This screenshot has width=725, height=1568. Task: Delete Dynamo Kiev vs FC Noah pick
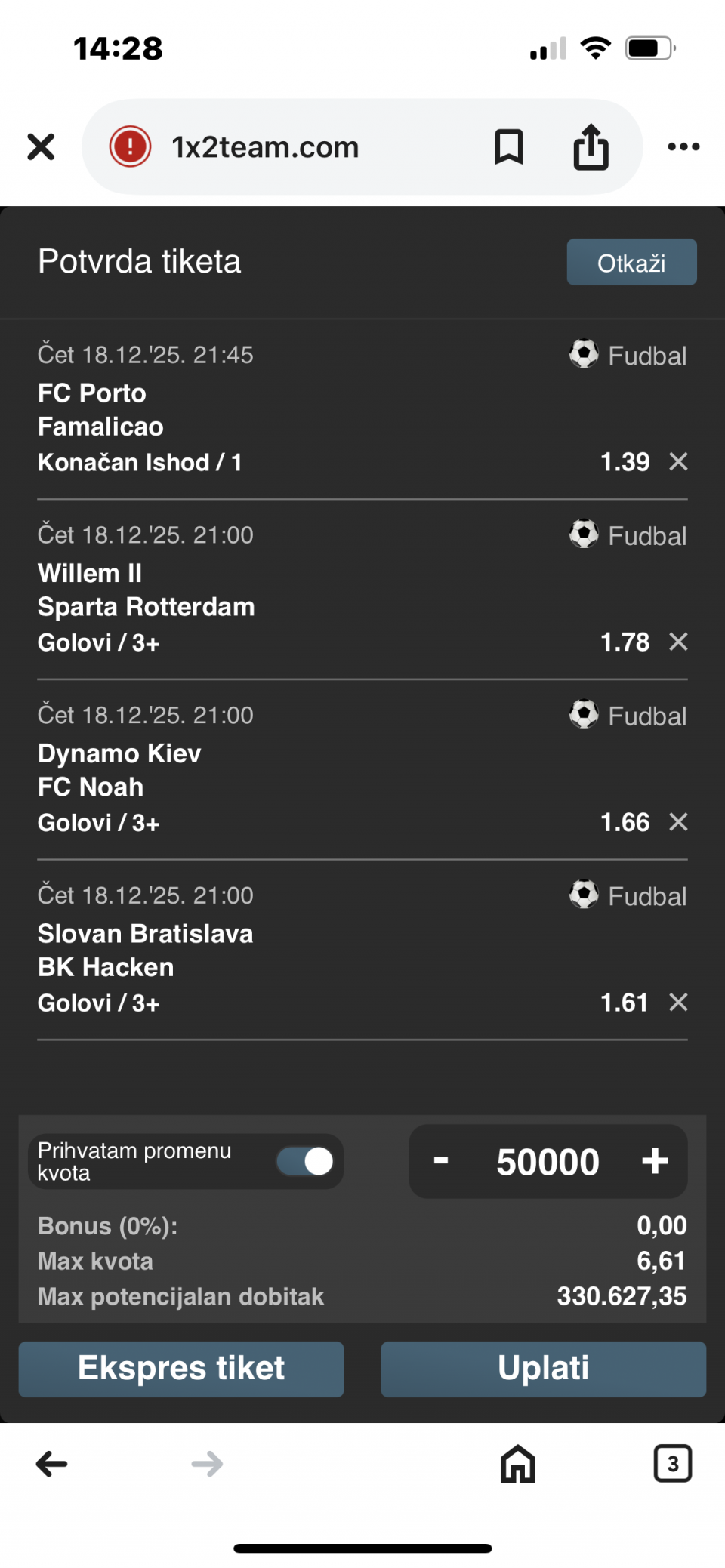pyautogui.click(x=678, y=822)
